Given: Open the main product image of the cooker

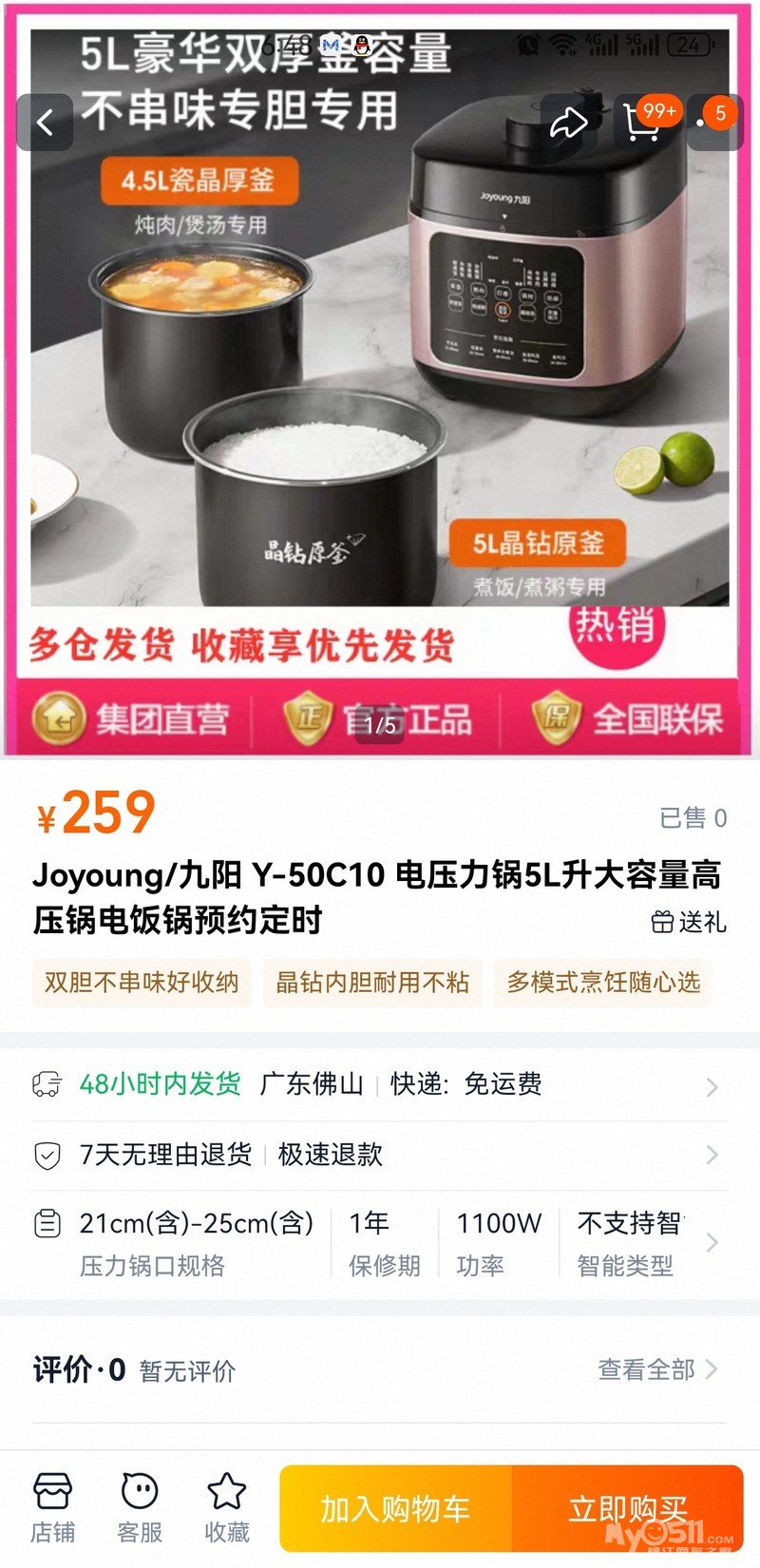Looking at the screenshot, I should [380, 380].
